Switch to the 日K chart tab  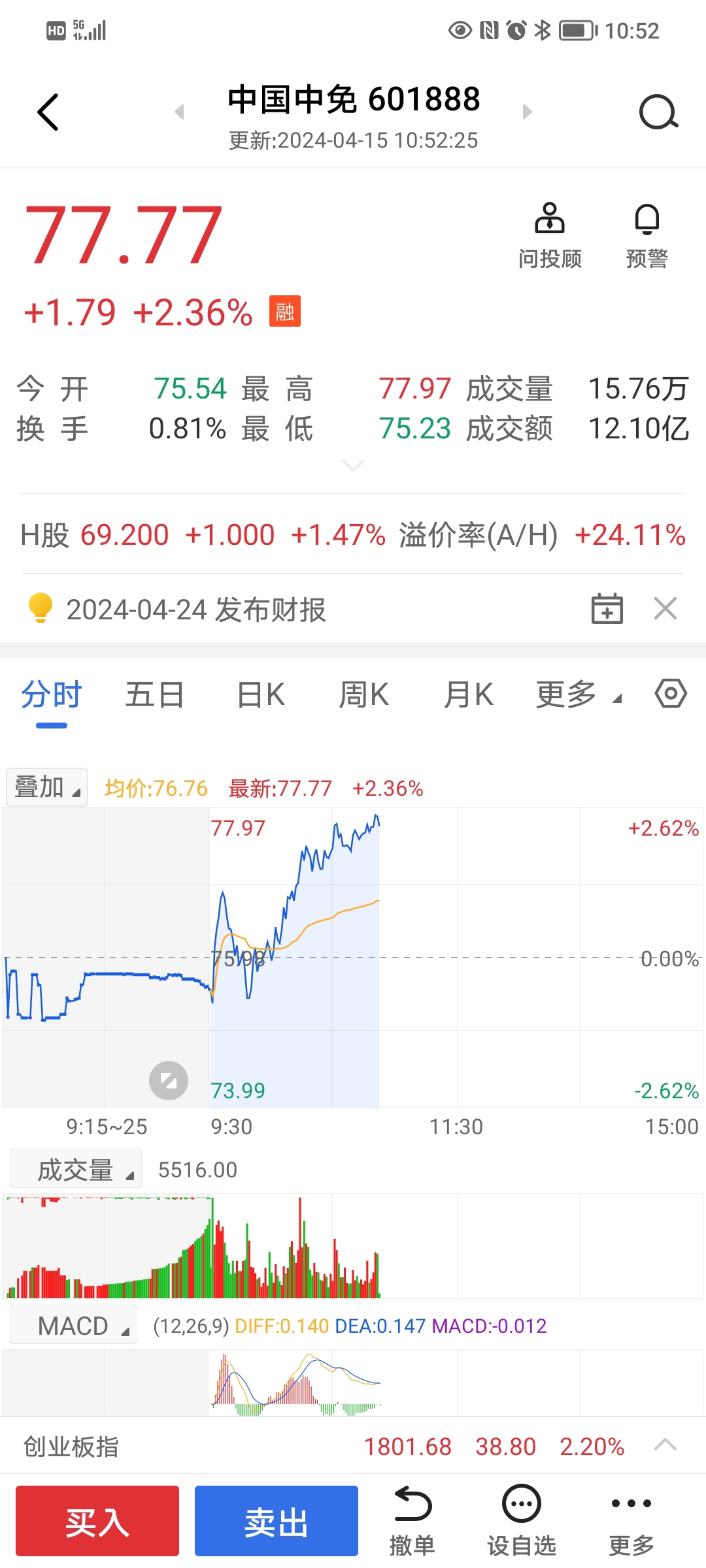(x=260, y=694)
